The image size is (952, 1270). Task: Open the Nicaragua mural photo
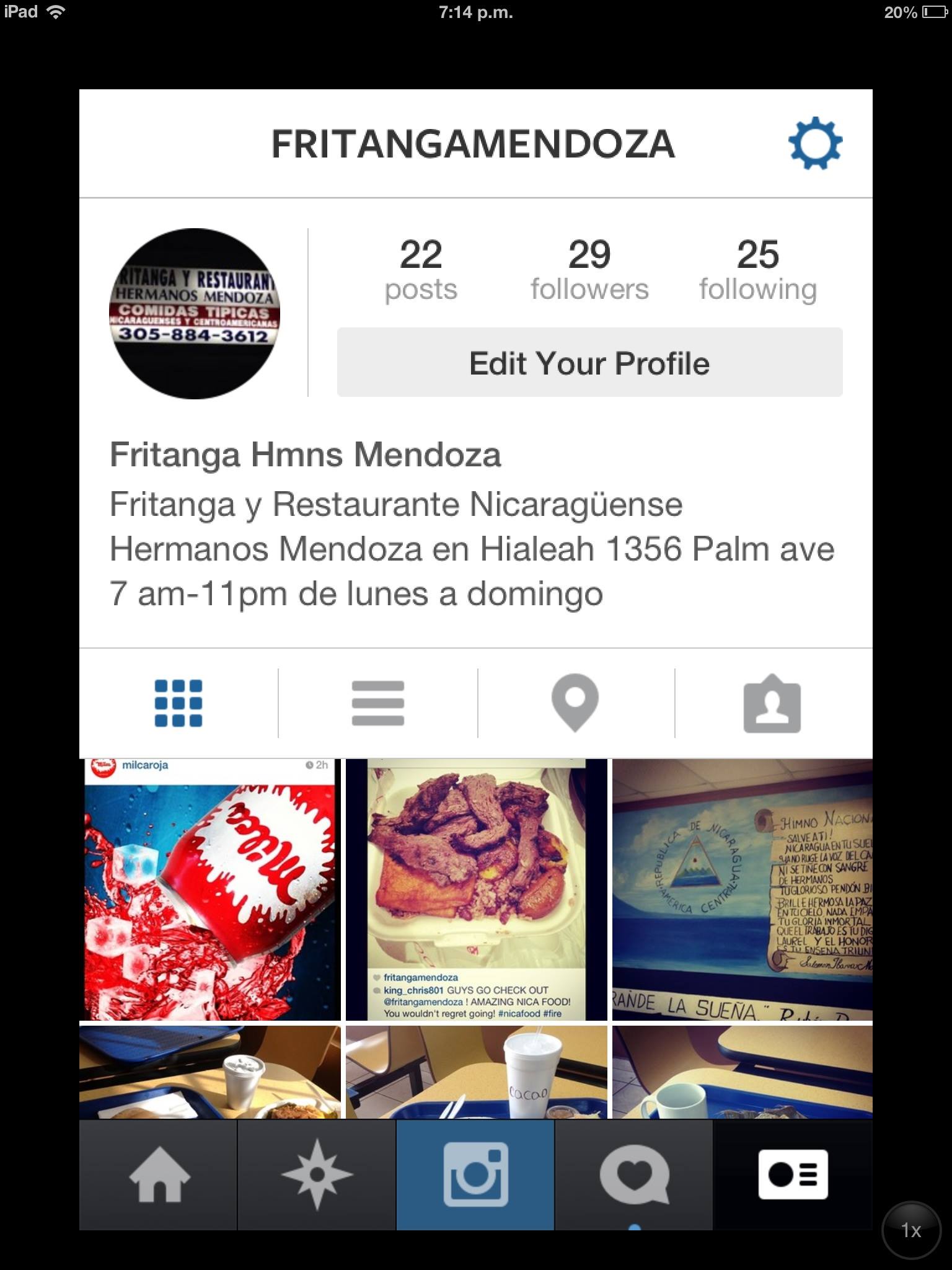(742, 889)
